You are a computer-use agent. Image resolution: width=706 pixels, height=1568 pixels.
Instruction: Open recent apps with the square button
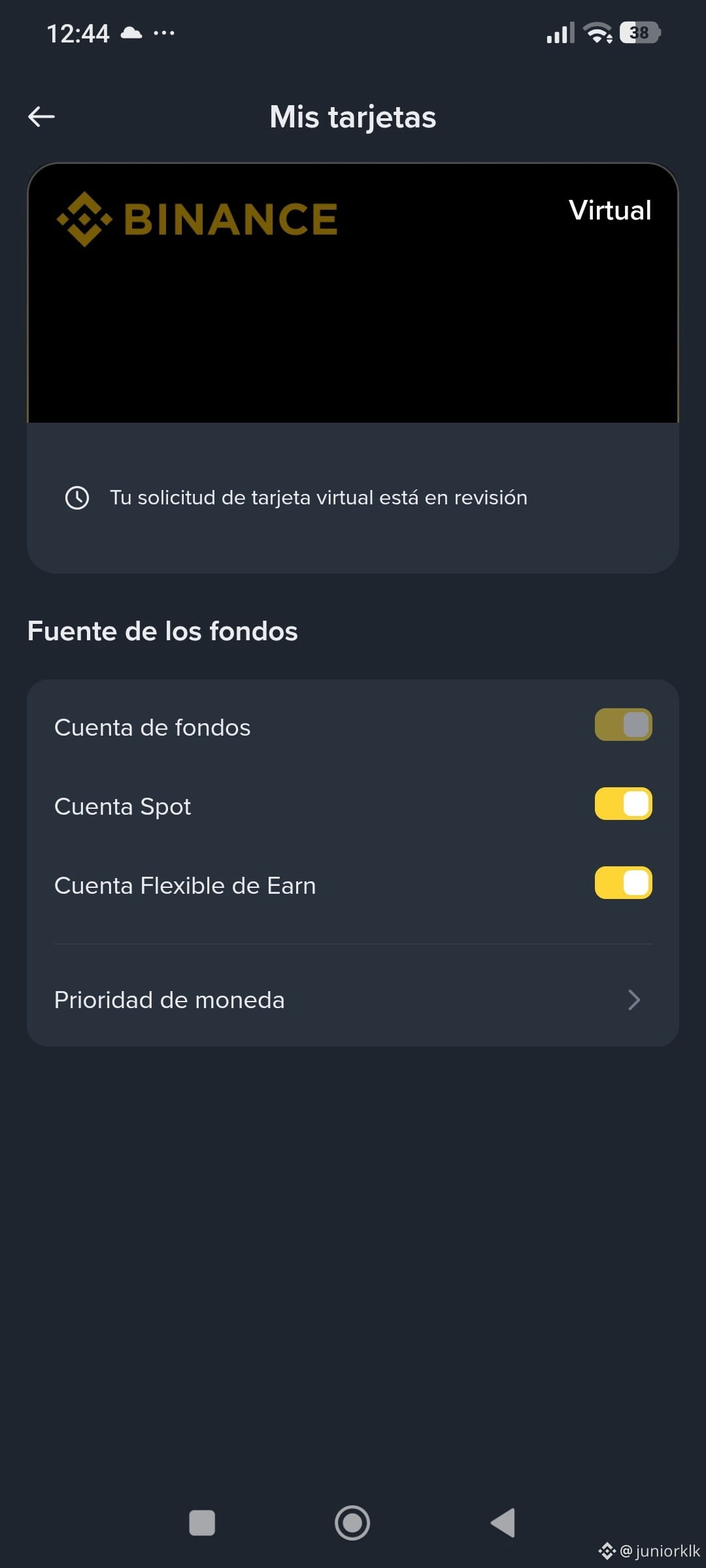point(202,1523)
